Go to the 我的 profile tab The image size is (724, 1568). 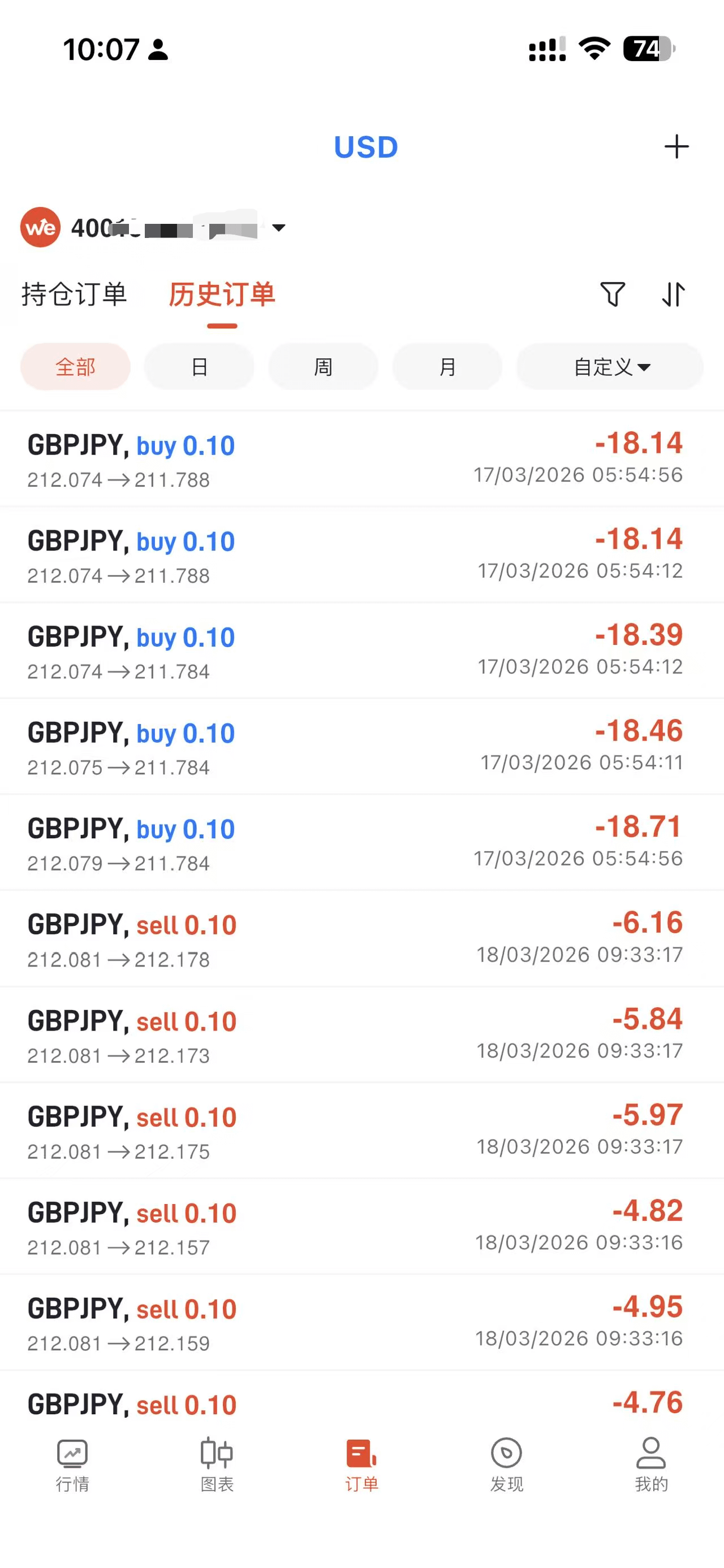pyautogui.click(x=651, y=1465)
